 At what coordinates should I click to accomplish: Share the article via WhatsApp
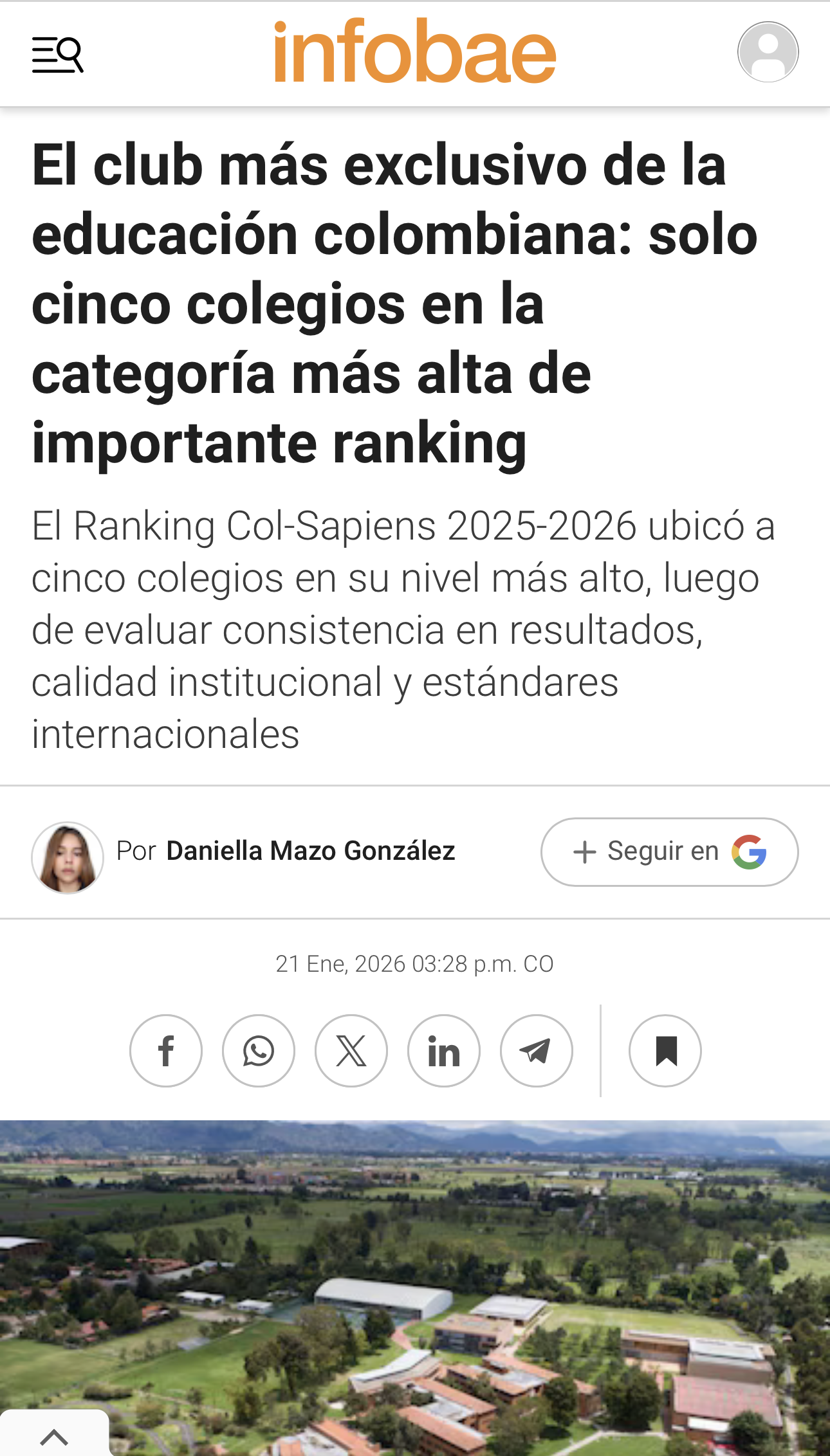259,1051
